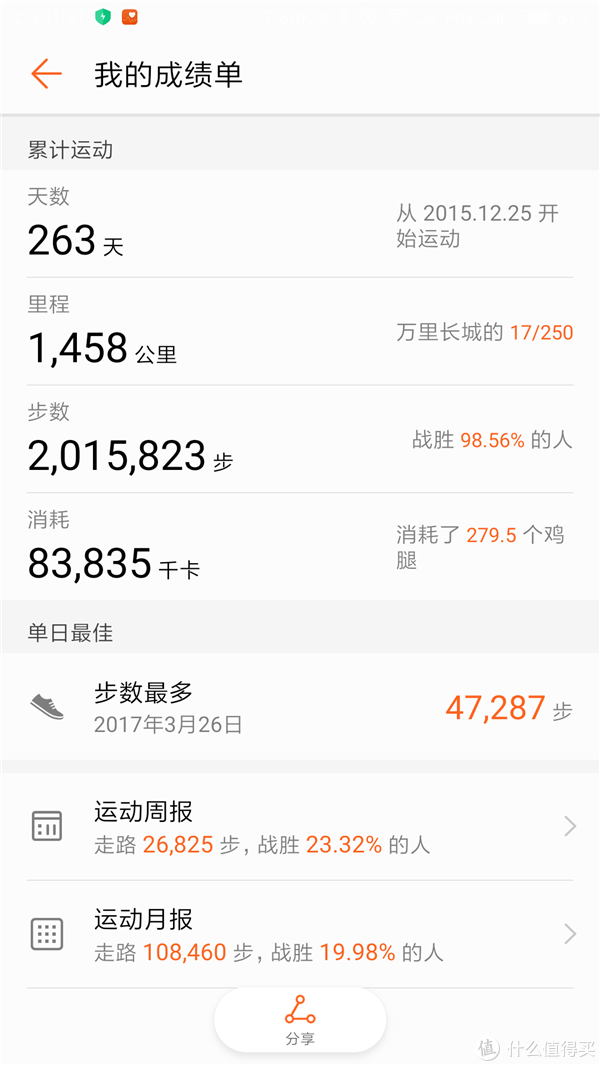
Task: Go back using the orange arrow
Action: click(x=46, y=73)
